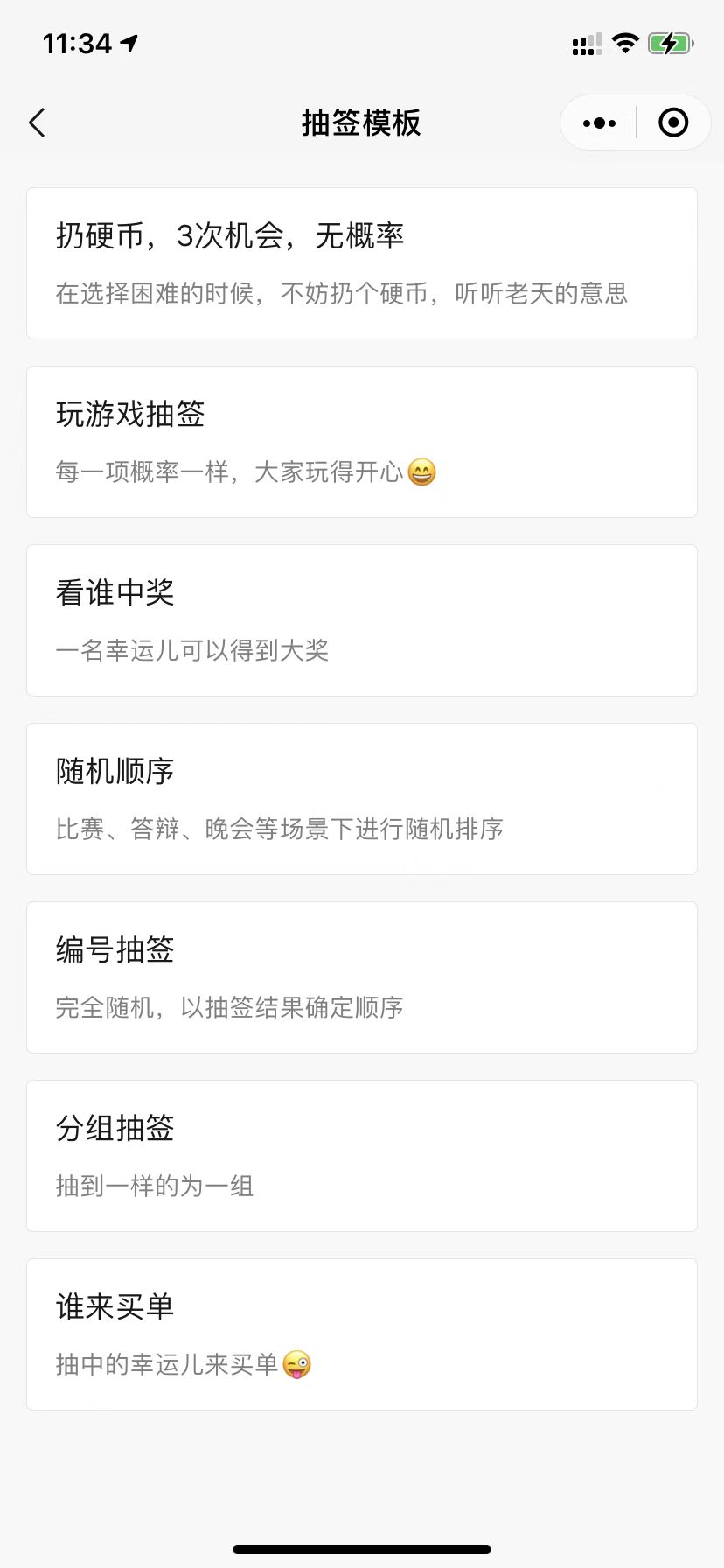Open the 随机顺序 template card
This screenshot has width=724, height=1568.
point(362,799)
